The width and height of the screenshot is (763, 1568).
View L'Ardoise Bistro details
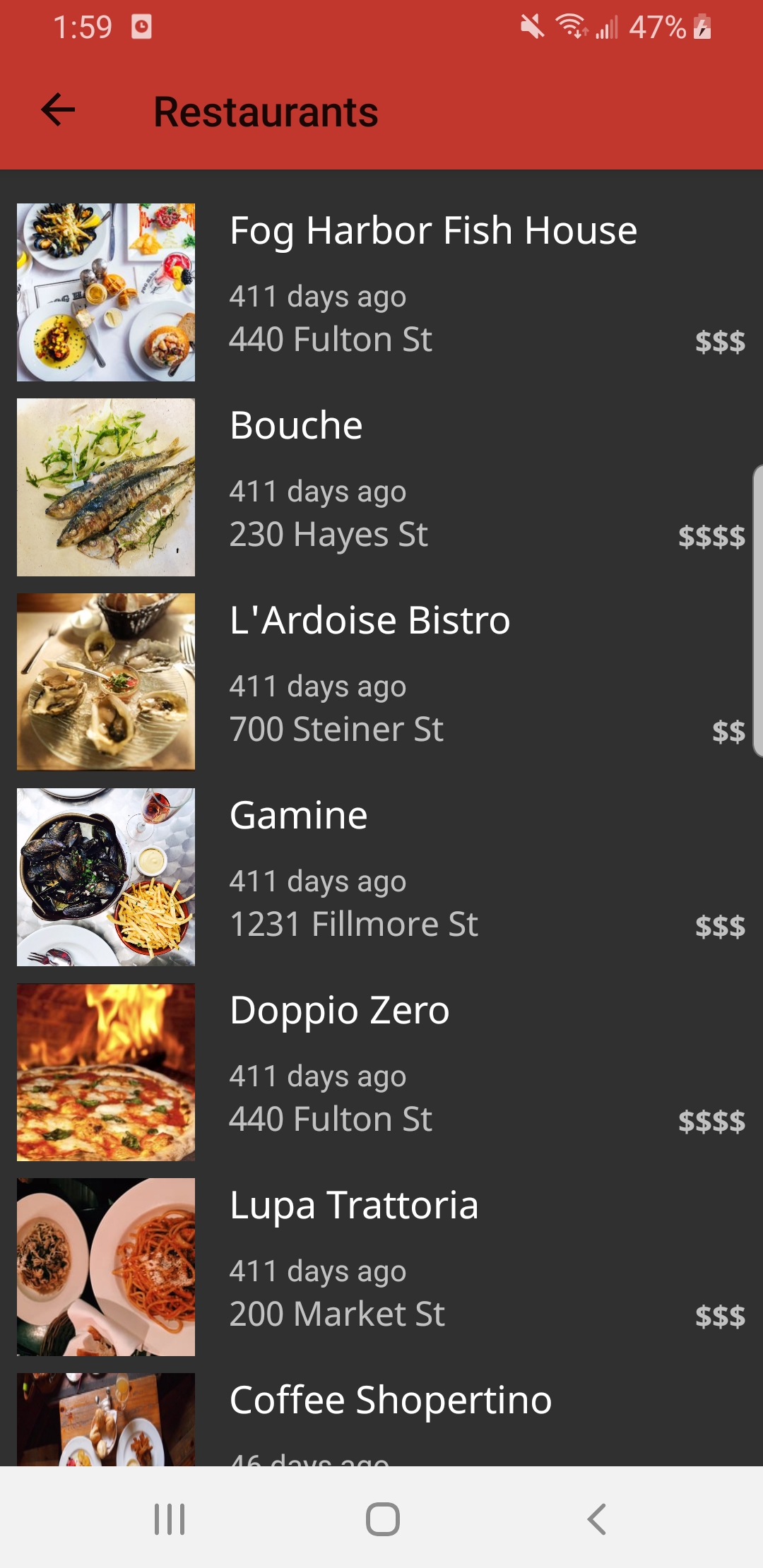[381, 682]
